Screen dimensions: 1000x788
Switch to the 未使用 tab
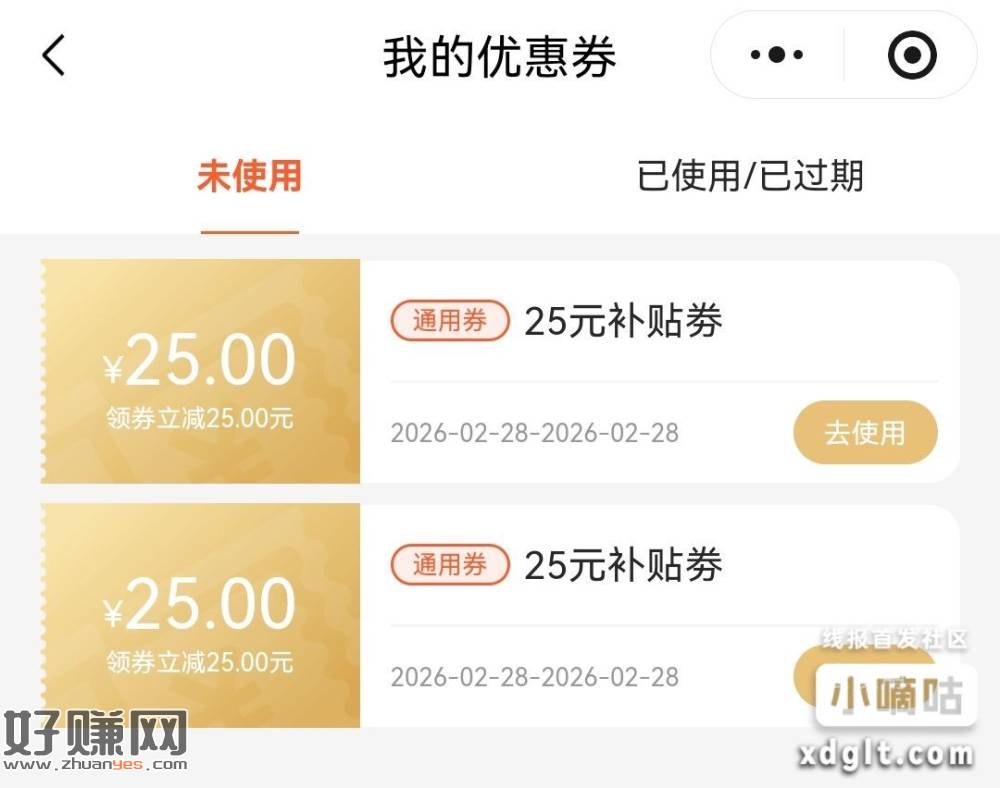249,177
